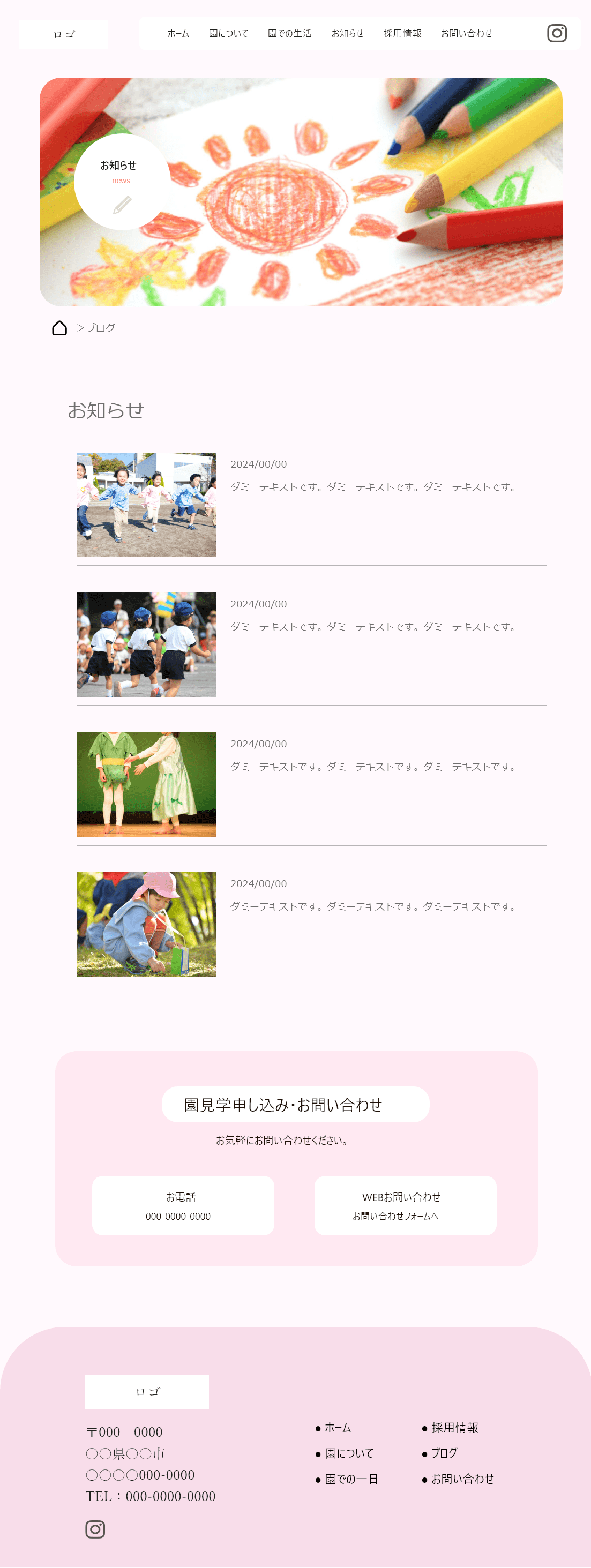
Task: Open the WEBお問い合わせ form button
Action: pos(405,1205)
